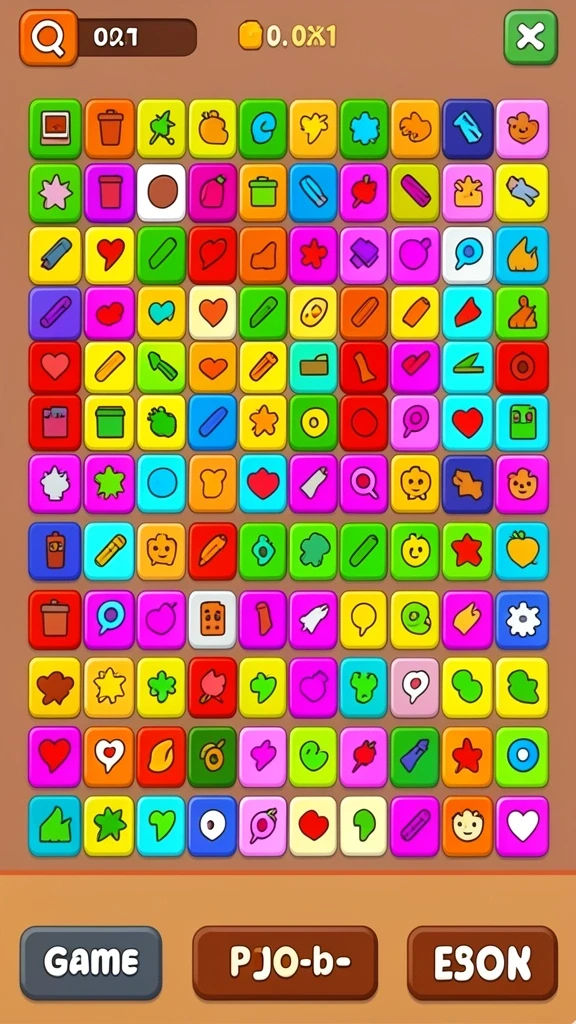Select the red tile with trash can
Image resolution: width=576 pixels, height=1024 pixels.
point(55,620)
